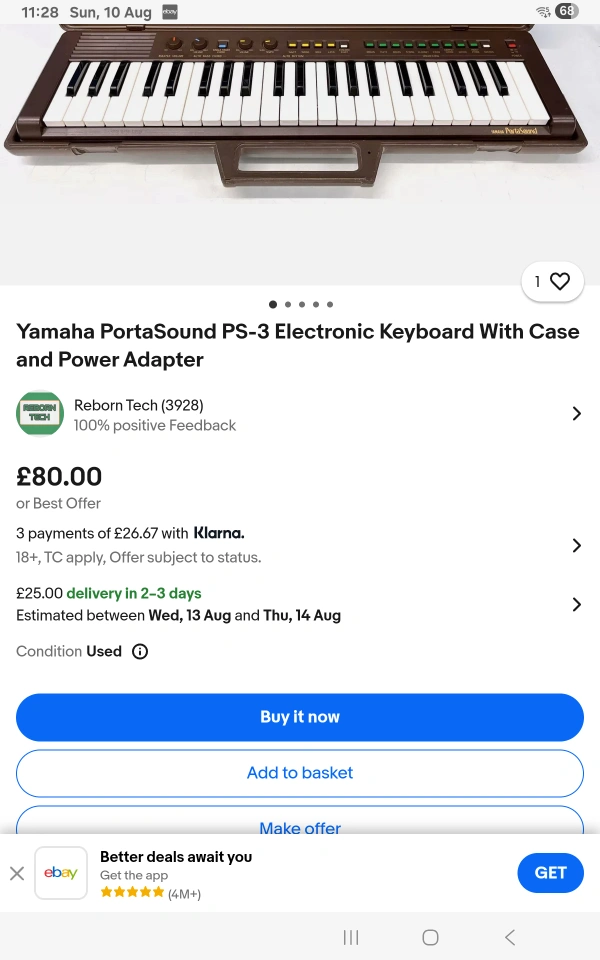Open the delivery details row
This screenshot has height=960, width=600.
pos(300,604)
